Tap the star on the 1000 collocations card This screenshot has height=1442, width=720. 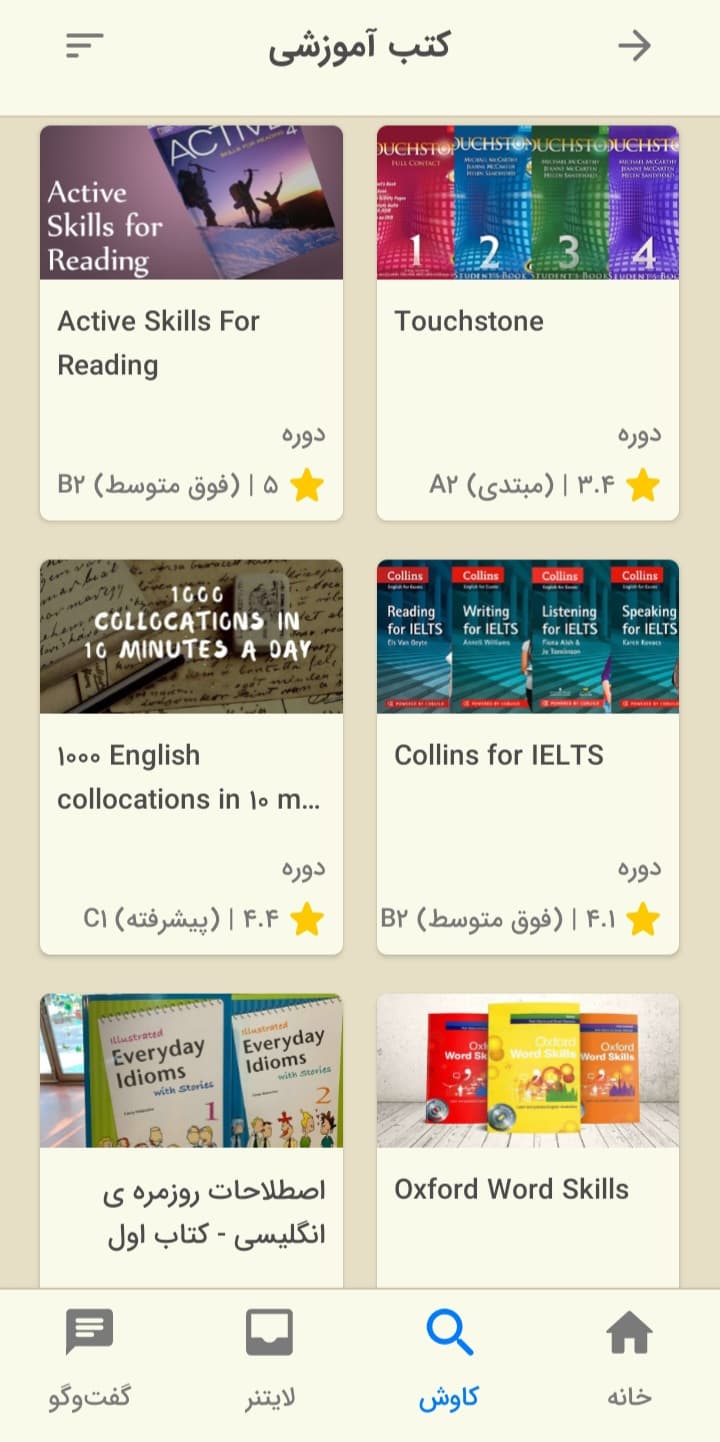tap(308, 918)
